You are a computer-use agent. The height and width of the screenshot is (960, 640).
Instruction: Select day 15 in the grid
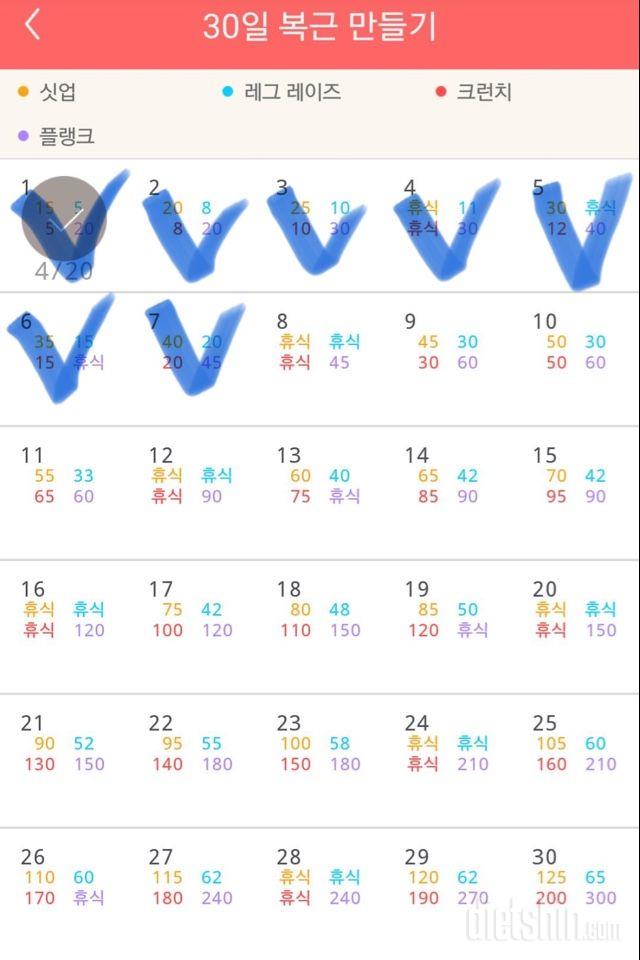click(576, 489)
